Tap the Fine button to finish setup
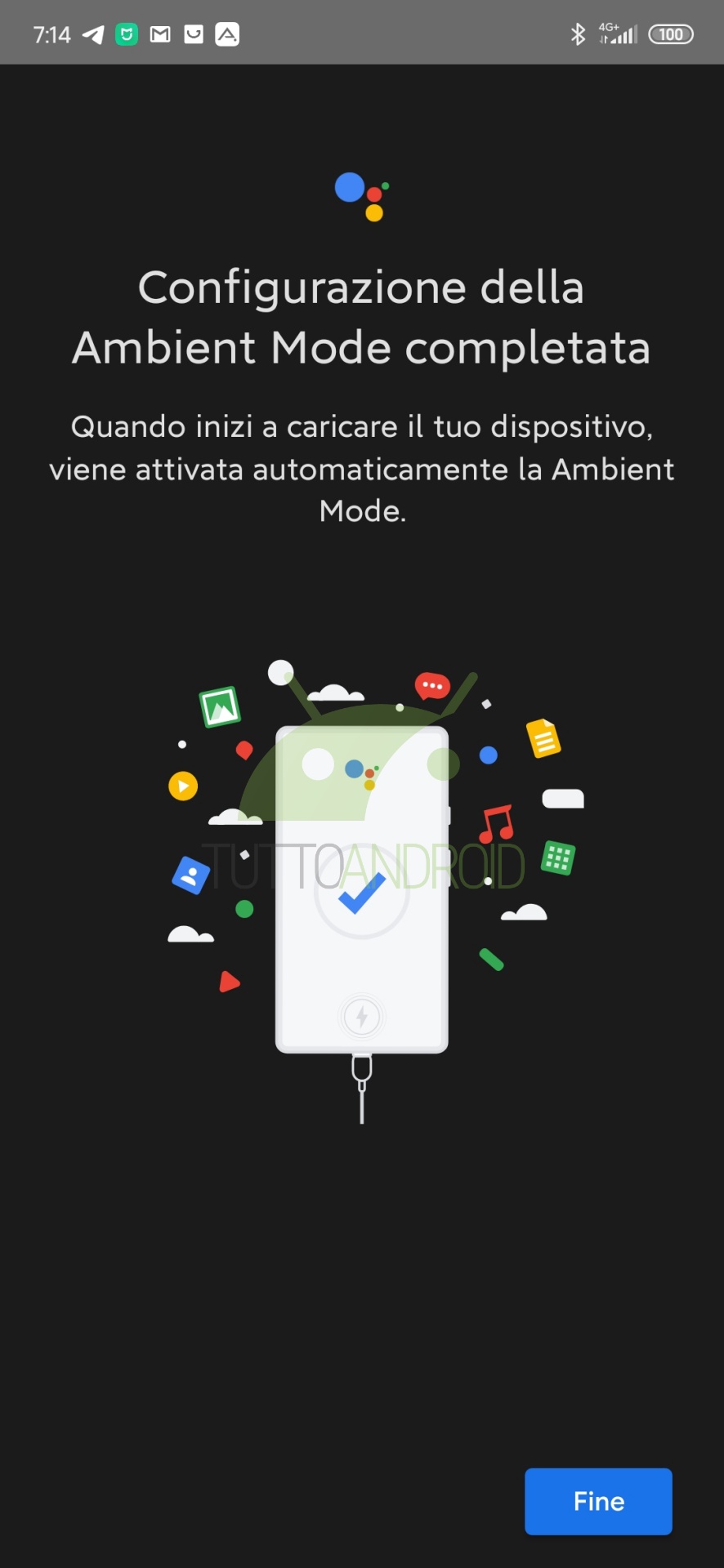This screenshot has width=724, height=1568. (x=598, y=1501)
